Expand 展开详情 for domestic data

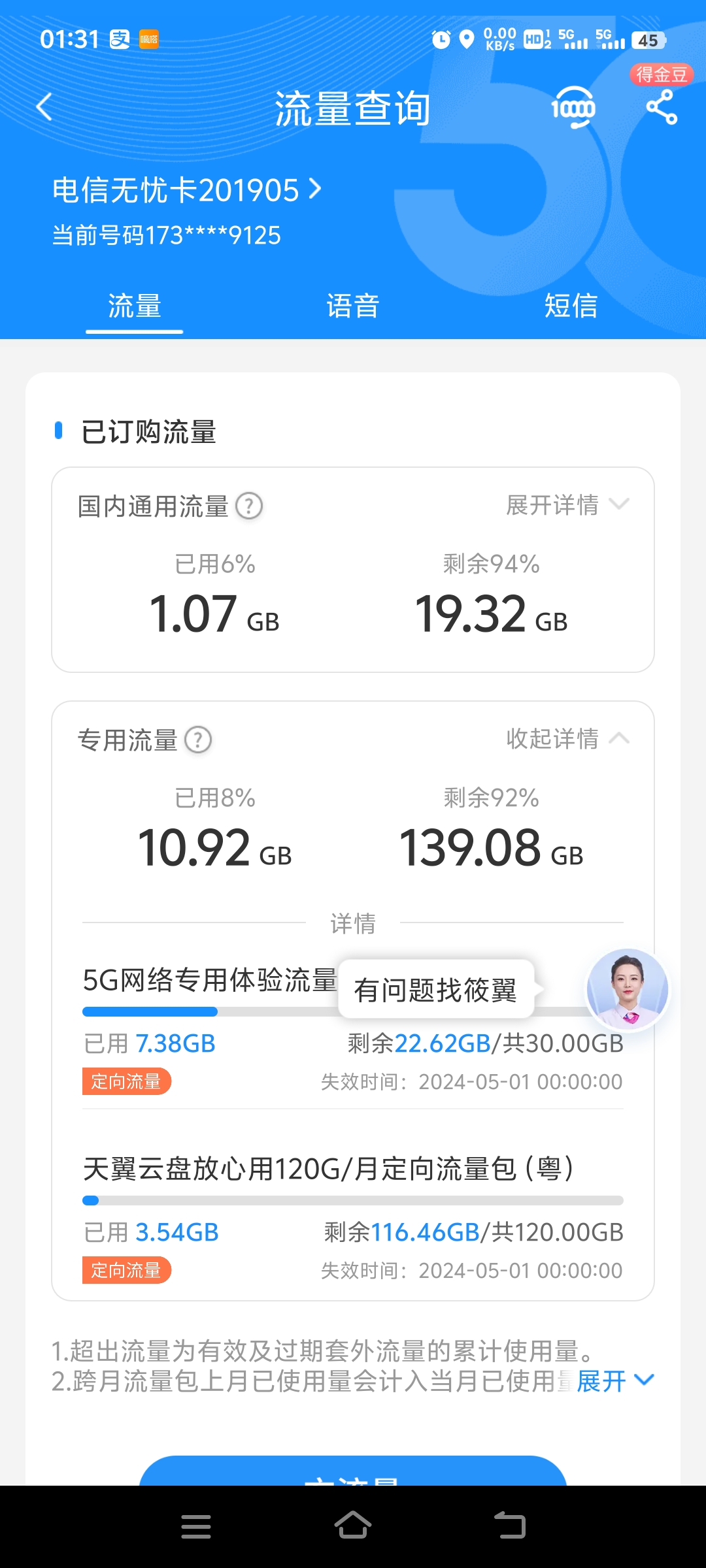(x=567, y=504)
